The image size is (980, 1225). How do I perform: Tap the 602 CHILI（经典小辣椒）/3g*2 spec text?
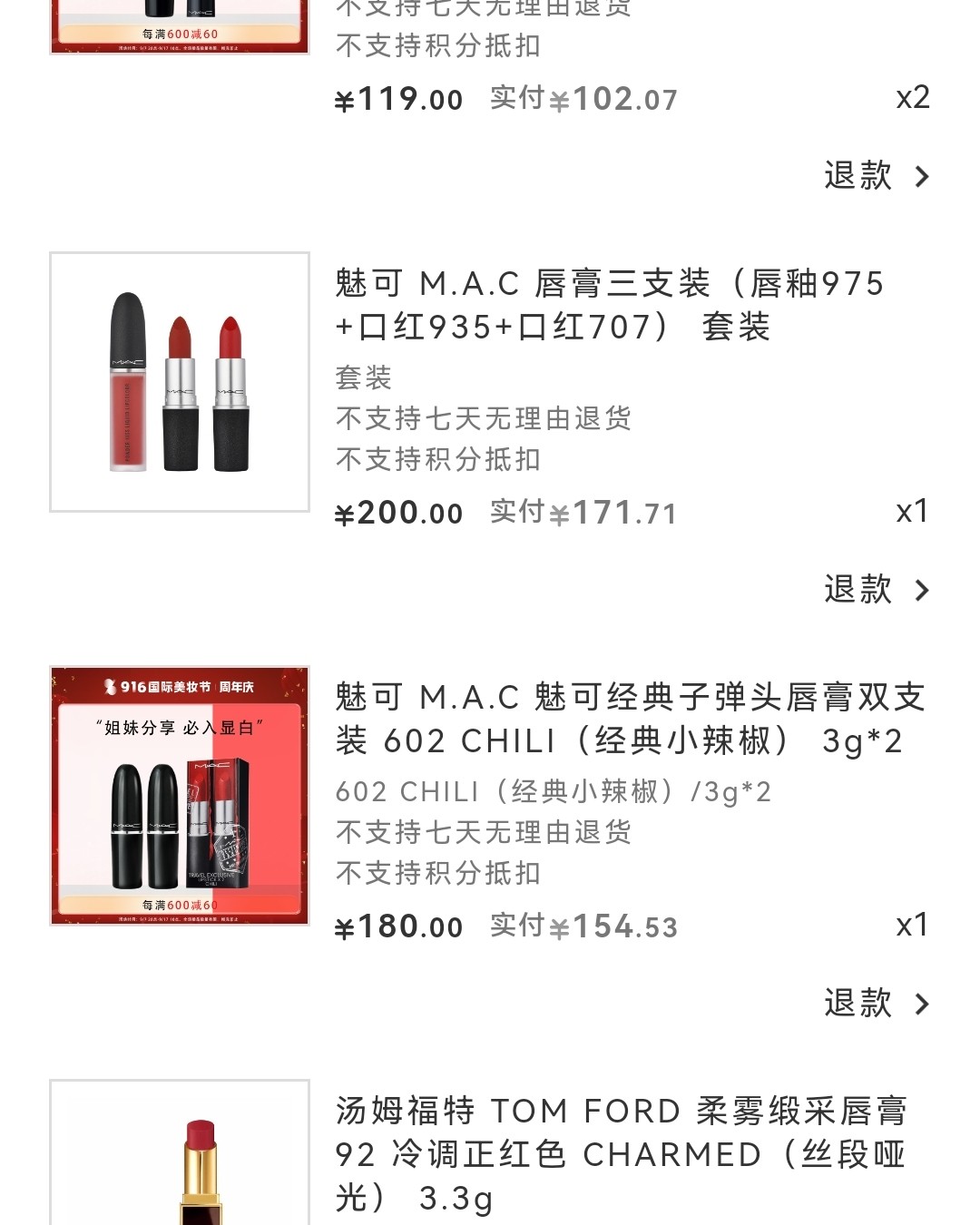554,791
